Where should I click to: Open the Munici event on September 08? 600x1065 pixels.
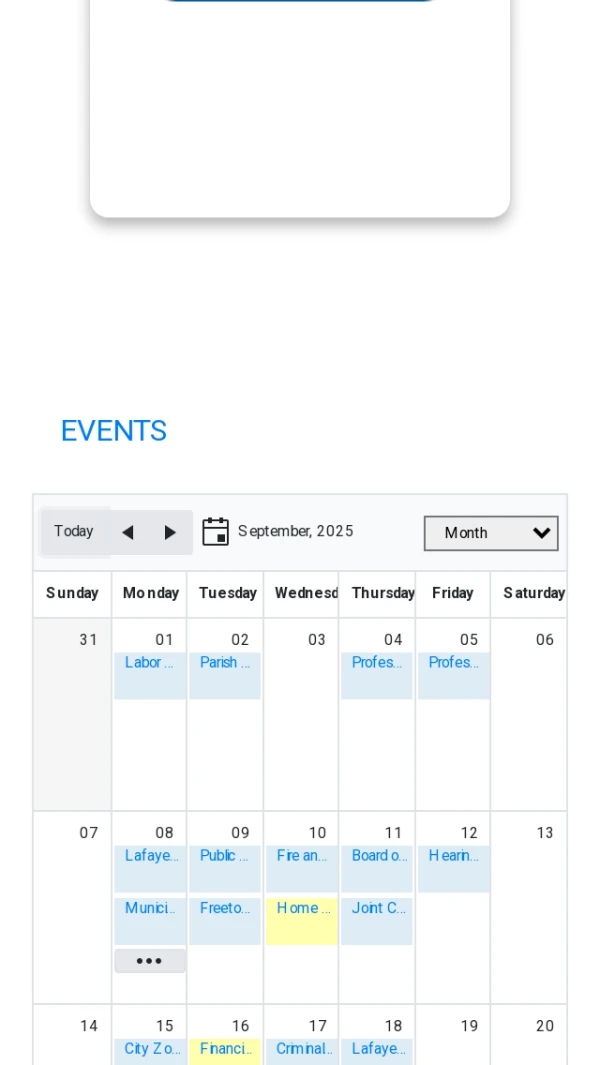[x=150, y=920]
